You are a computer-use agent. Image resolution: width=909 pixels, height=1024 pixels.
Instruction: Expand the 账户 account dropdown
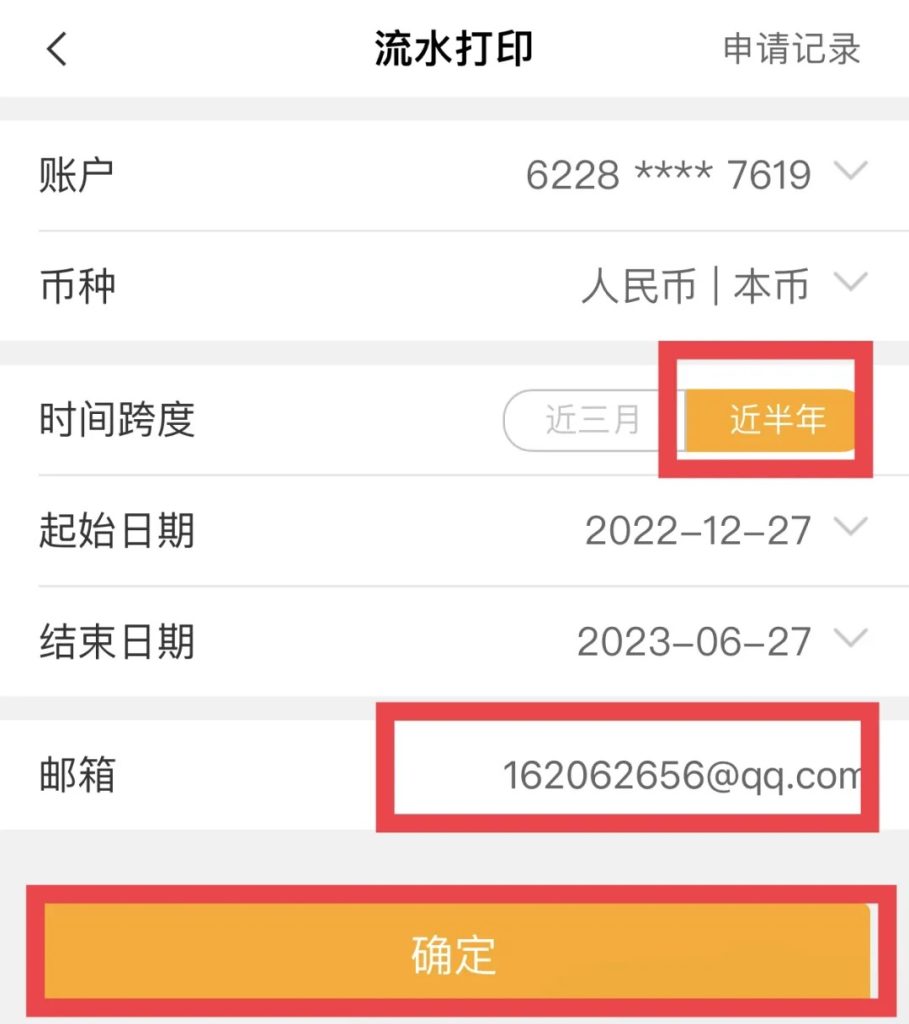[850, 173]
